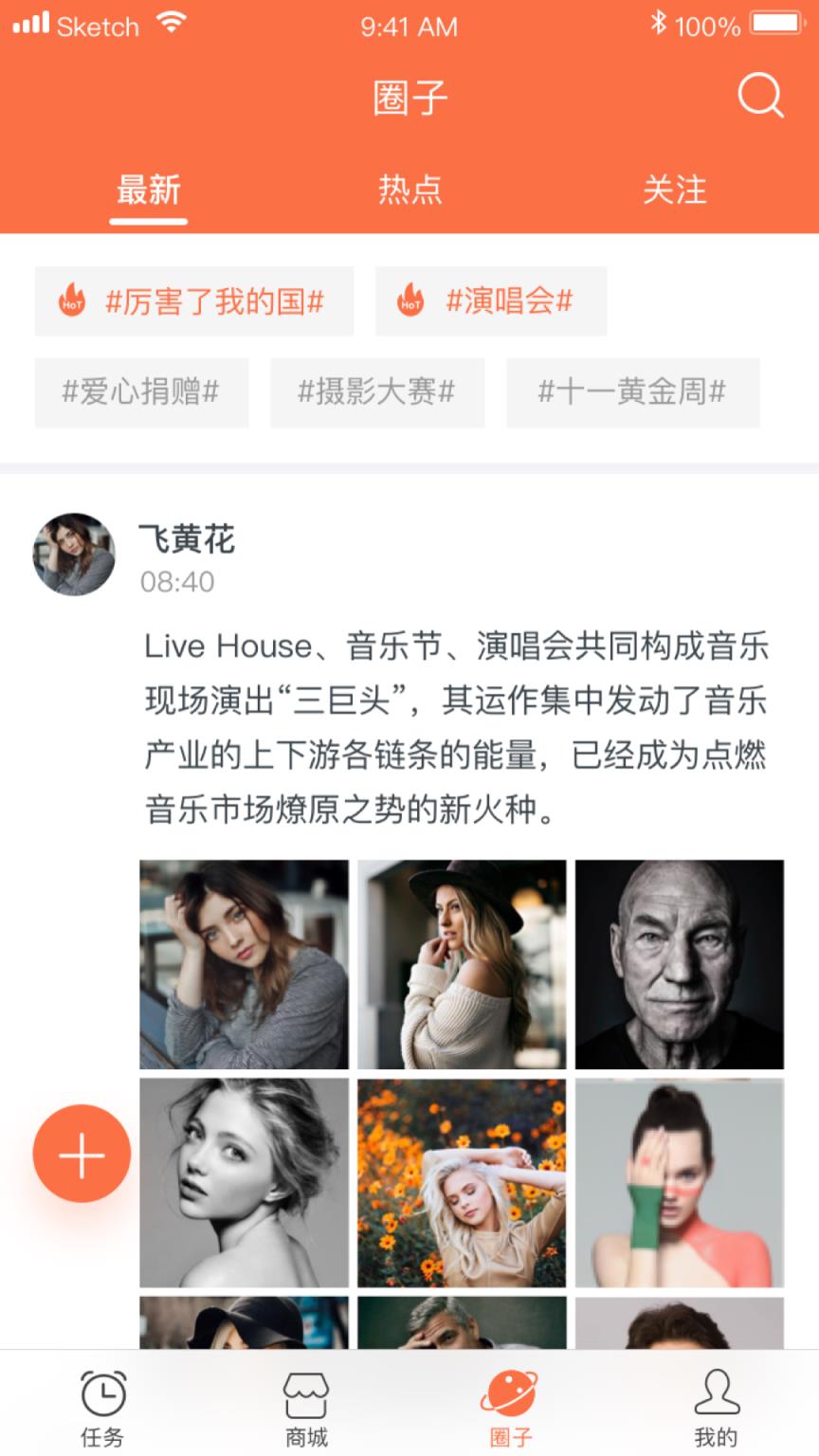This screenshot has width=819, height=1456.
Task: Open the search icon in the header
Action: 760,96
